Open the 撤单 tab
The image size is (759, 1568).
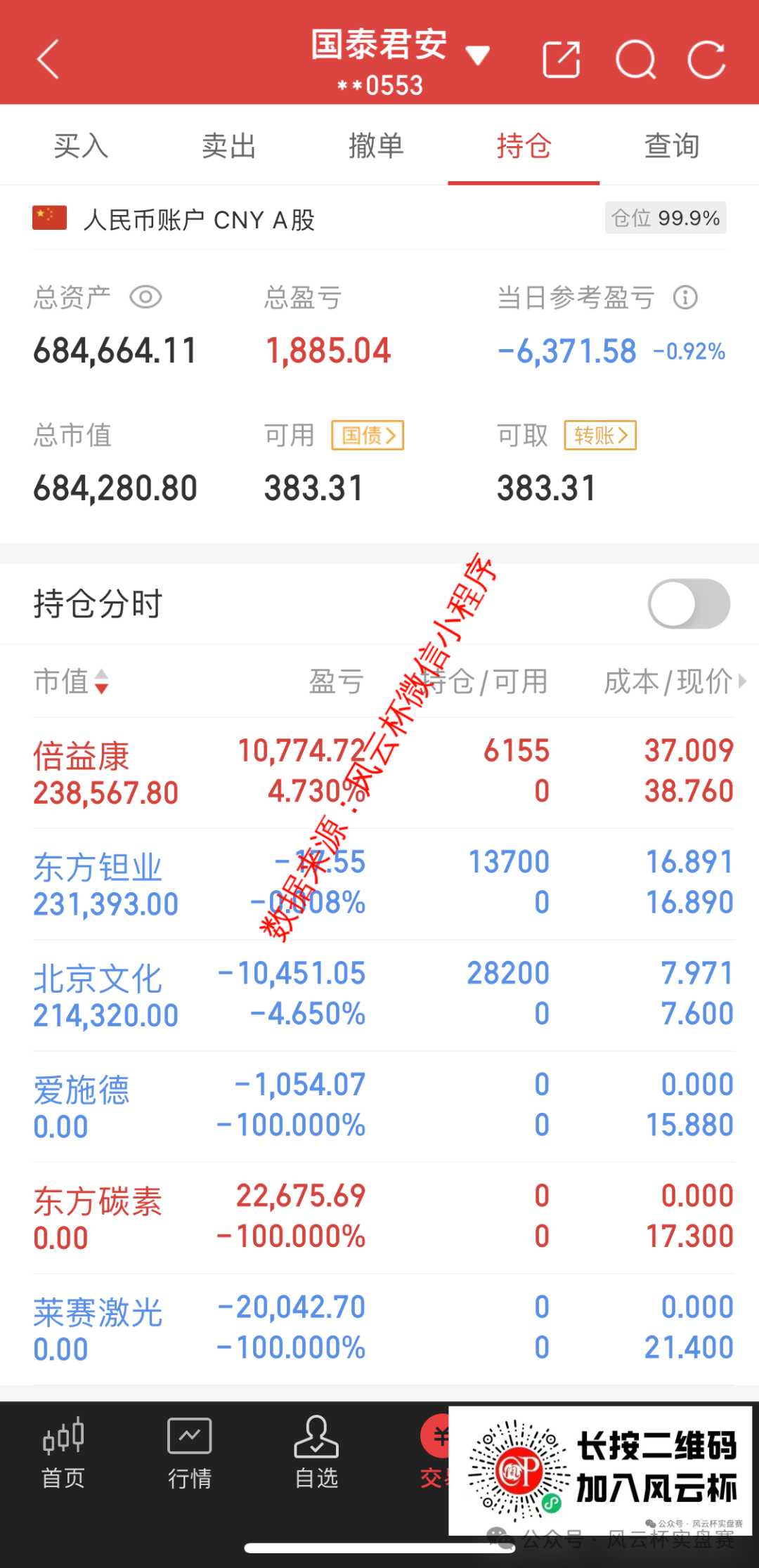click(x=376, y=146)
